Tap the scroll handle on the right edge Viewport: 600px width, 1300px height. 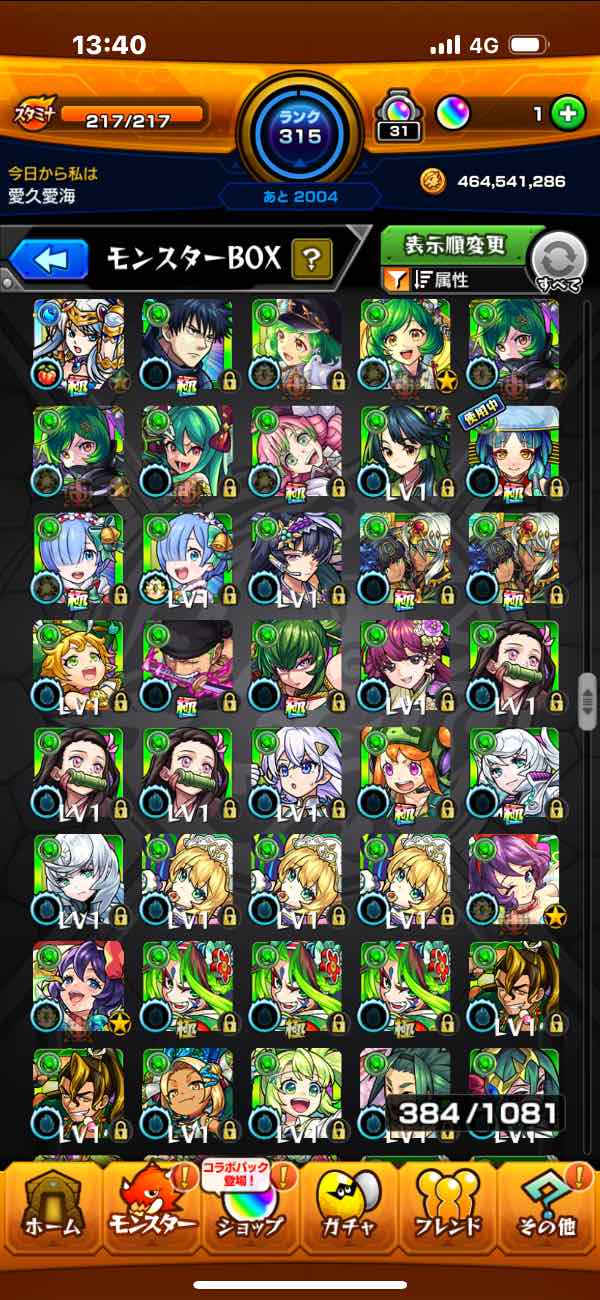(x=587, y=701)
